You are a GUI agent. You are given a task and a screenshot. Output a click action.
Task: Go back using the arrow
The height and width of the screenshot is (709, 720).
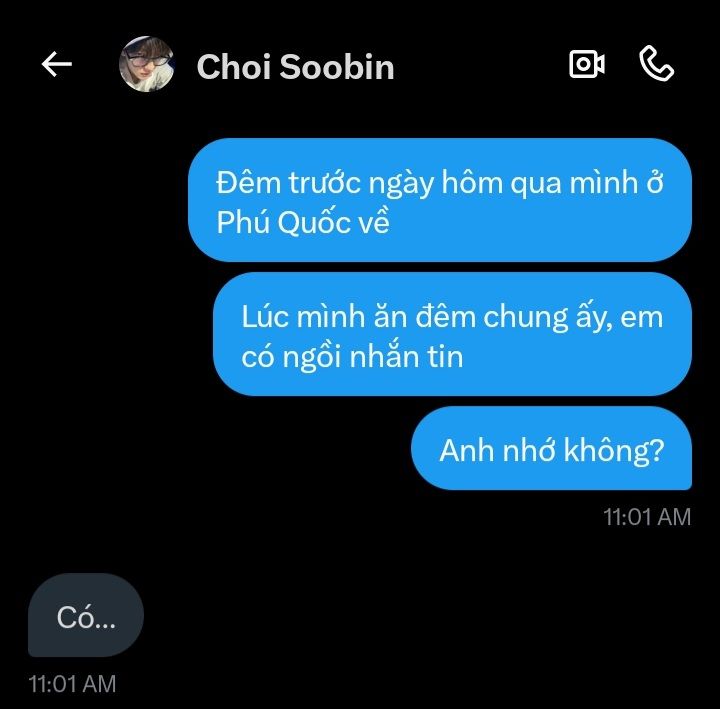tap(57, 65)
